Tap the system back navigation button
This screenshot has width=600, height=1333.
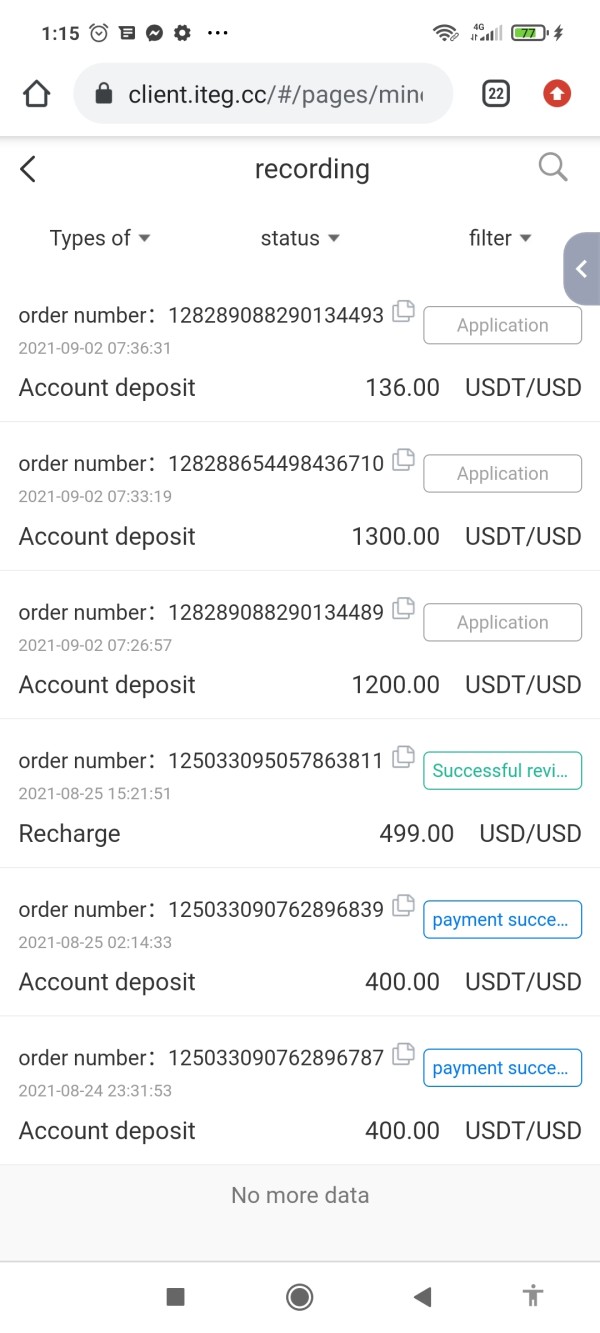coord(422,1297)
